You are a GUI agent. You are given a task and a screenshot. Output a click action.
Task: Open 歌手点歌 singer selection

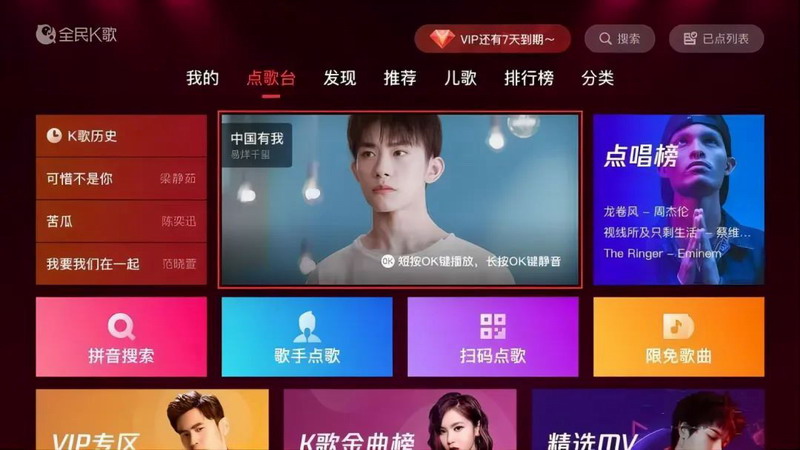pyautogui.click(x=307, y=337)
